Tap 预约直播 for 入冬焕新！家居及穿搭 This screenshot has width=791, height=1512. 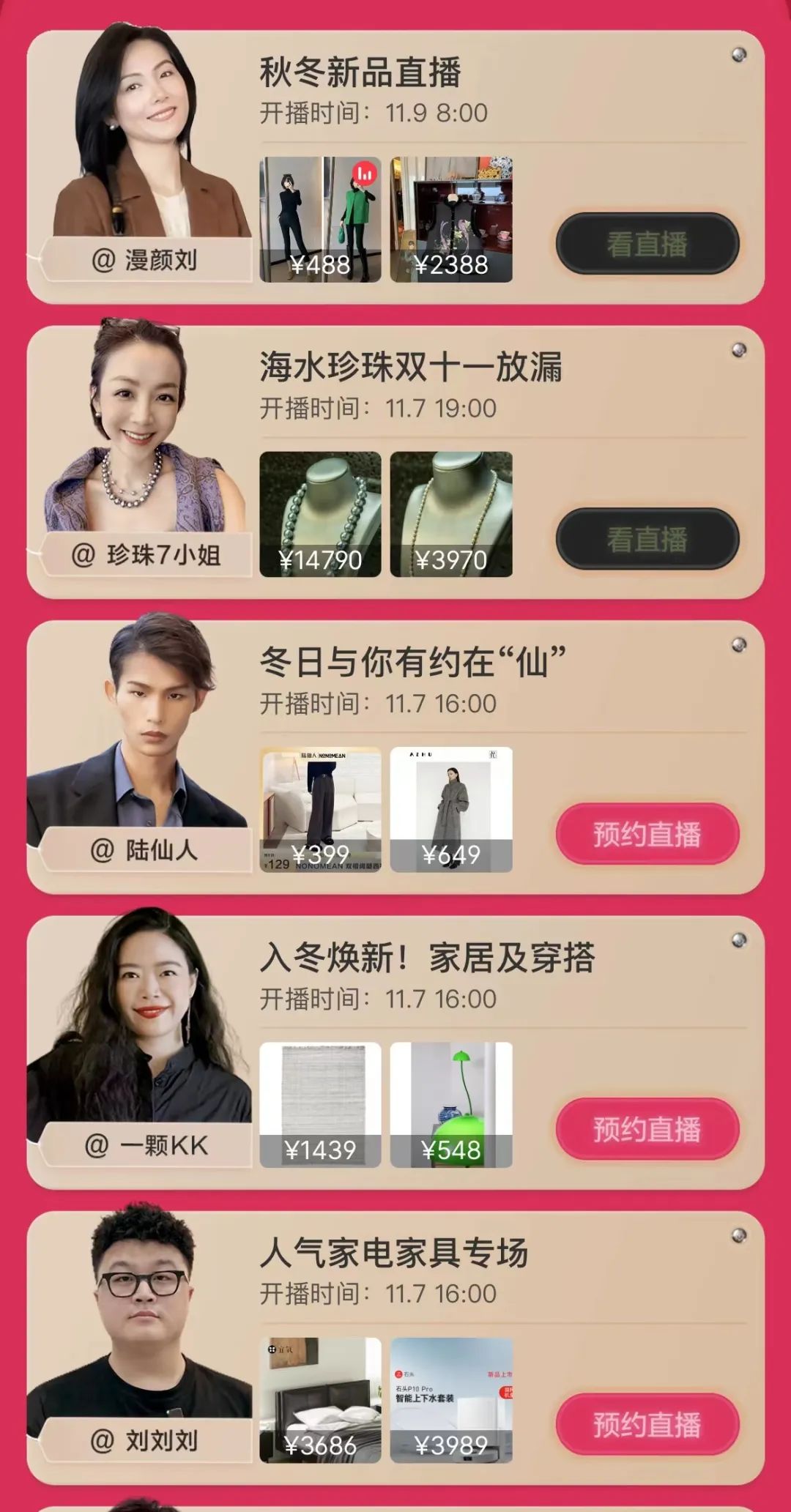pyautogui.click(x=647, y=1130)
